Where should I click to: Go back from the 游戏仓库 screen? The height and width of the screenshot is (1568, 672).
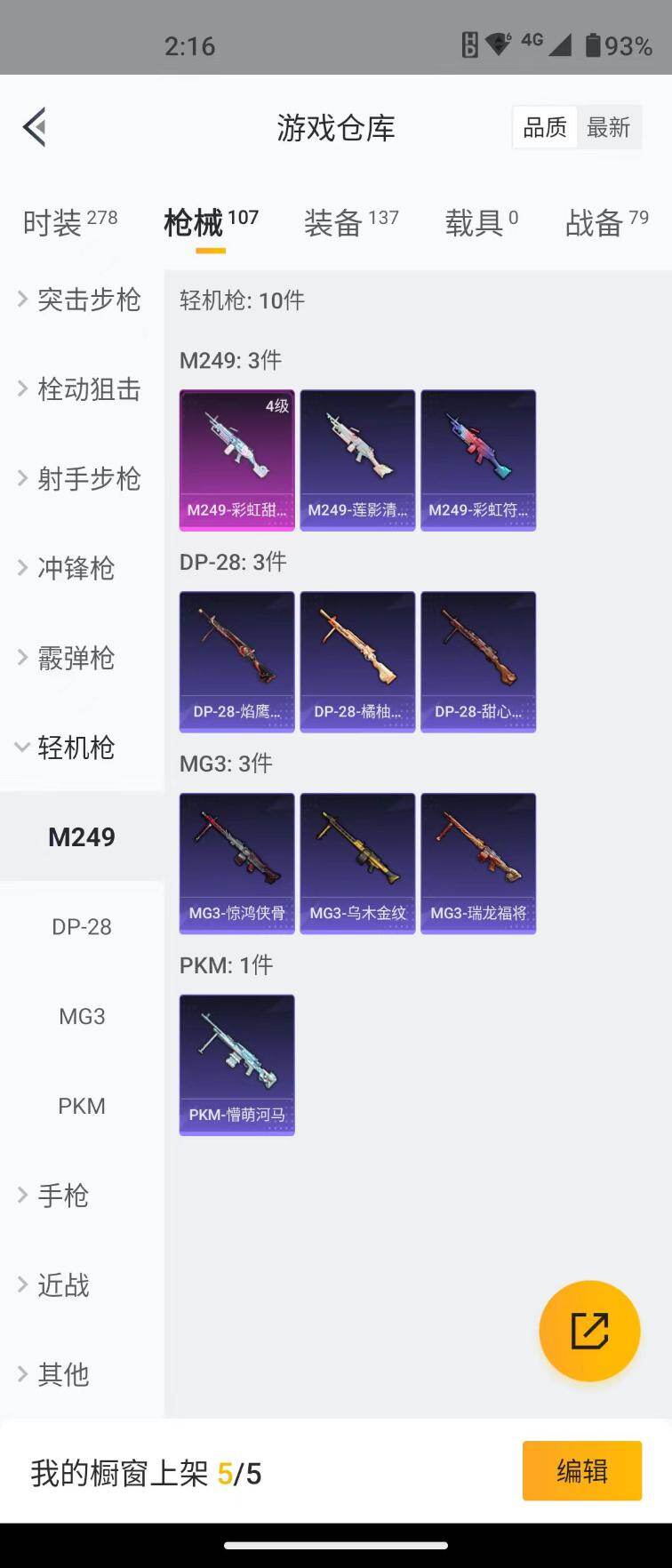(x=36, y=127)
